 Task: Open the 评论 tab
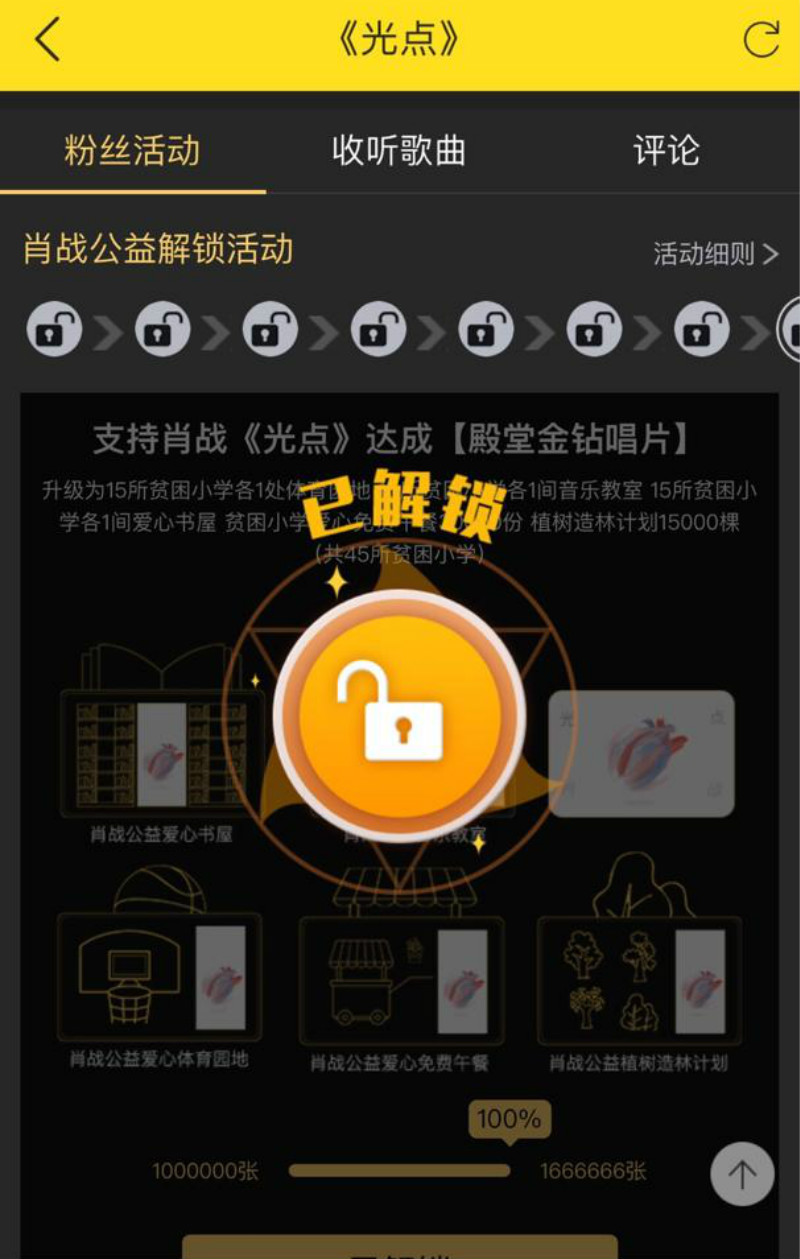point(666,151)
